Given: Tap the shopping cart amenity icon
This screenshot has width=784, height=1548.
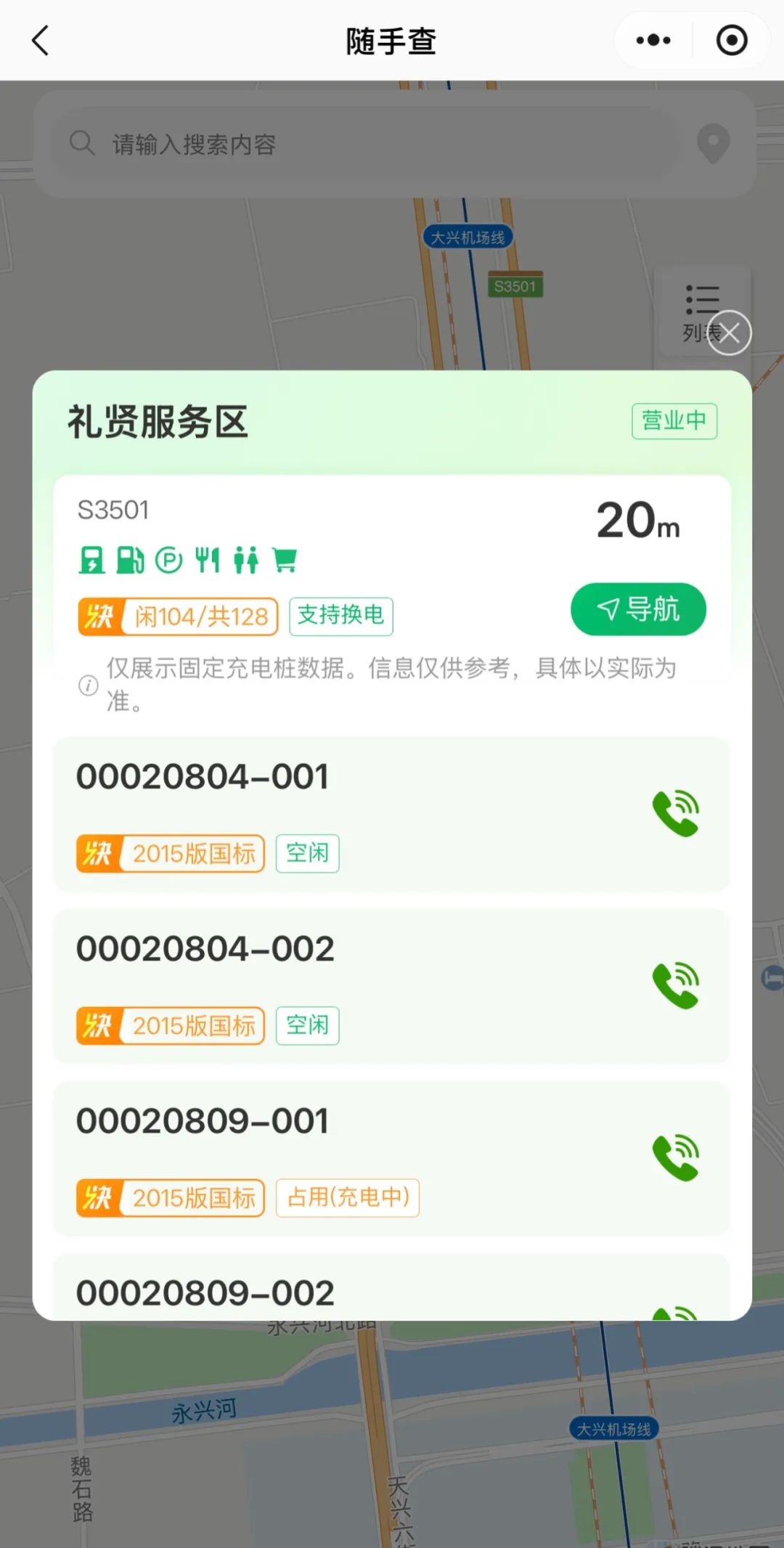Looking at the screenshot, I should [x=285, y=559].
